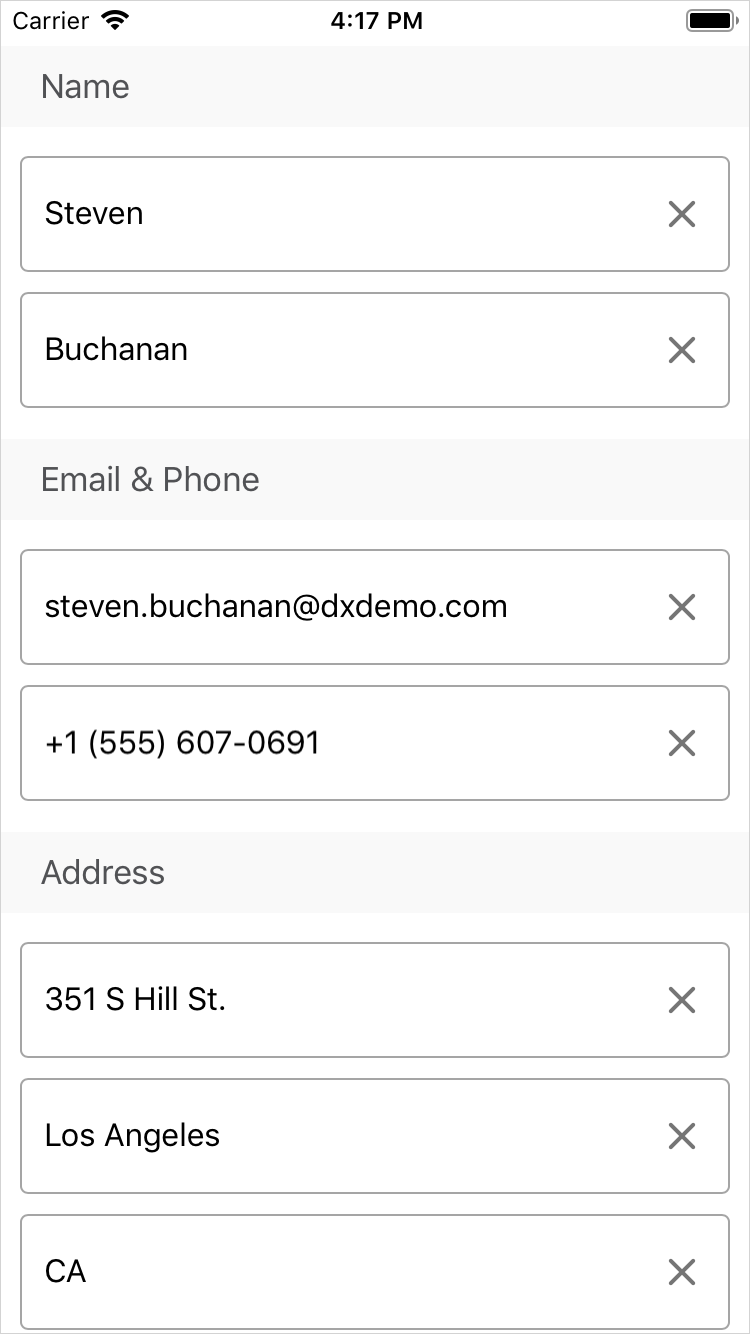The width and height of the screenshot is (750, 1334).
Task: Edit the +1 (555) 607-0691 phone field
Action: point(340,743)
